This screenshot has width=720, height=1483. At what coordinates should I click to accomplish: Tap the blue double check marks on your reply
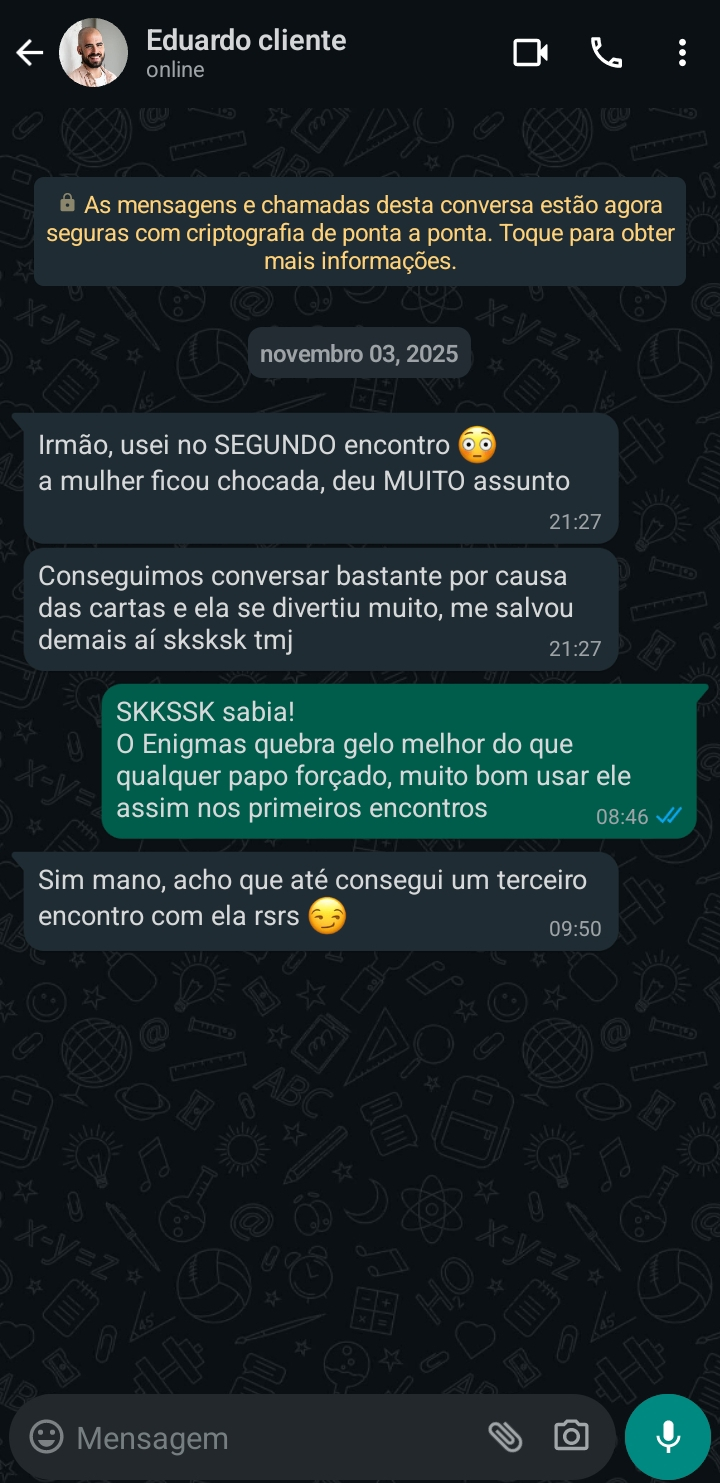[671, 816]
